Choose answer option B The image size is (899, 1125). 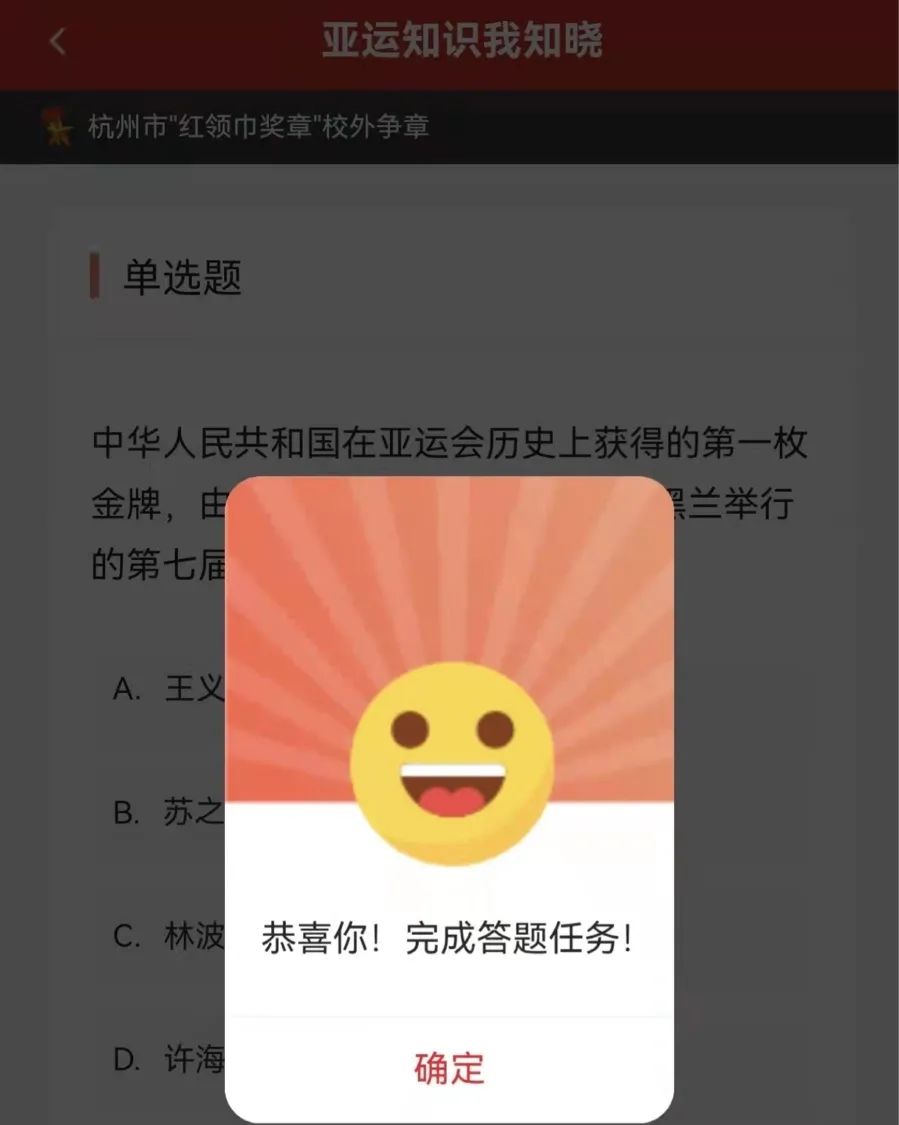(x=168, y=813)
